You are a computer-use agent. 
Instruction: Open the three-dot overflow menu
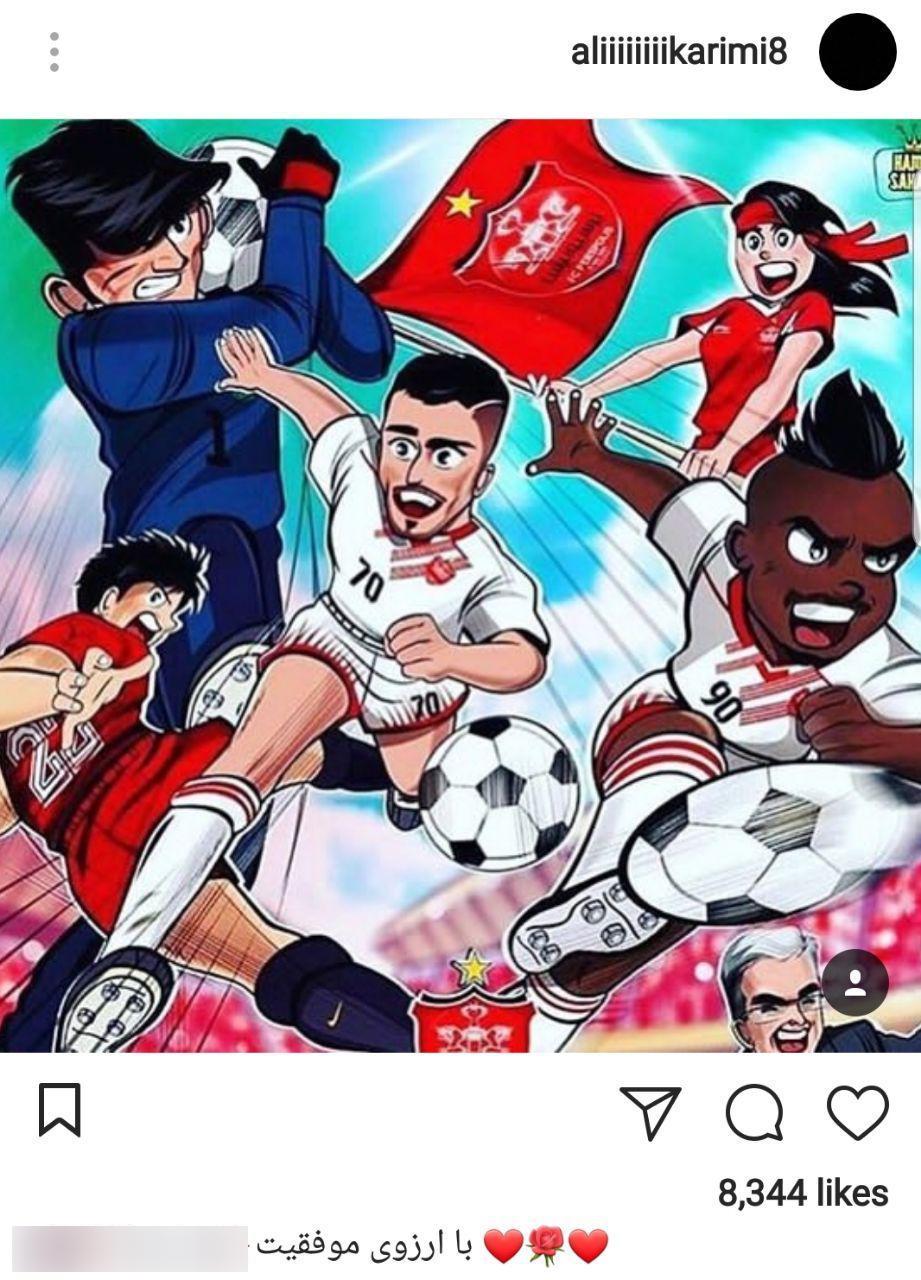coord(54,51)
